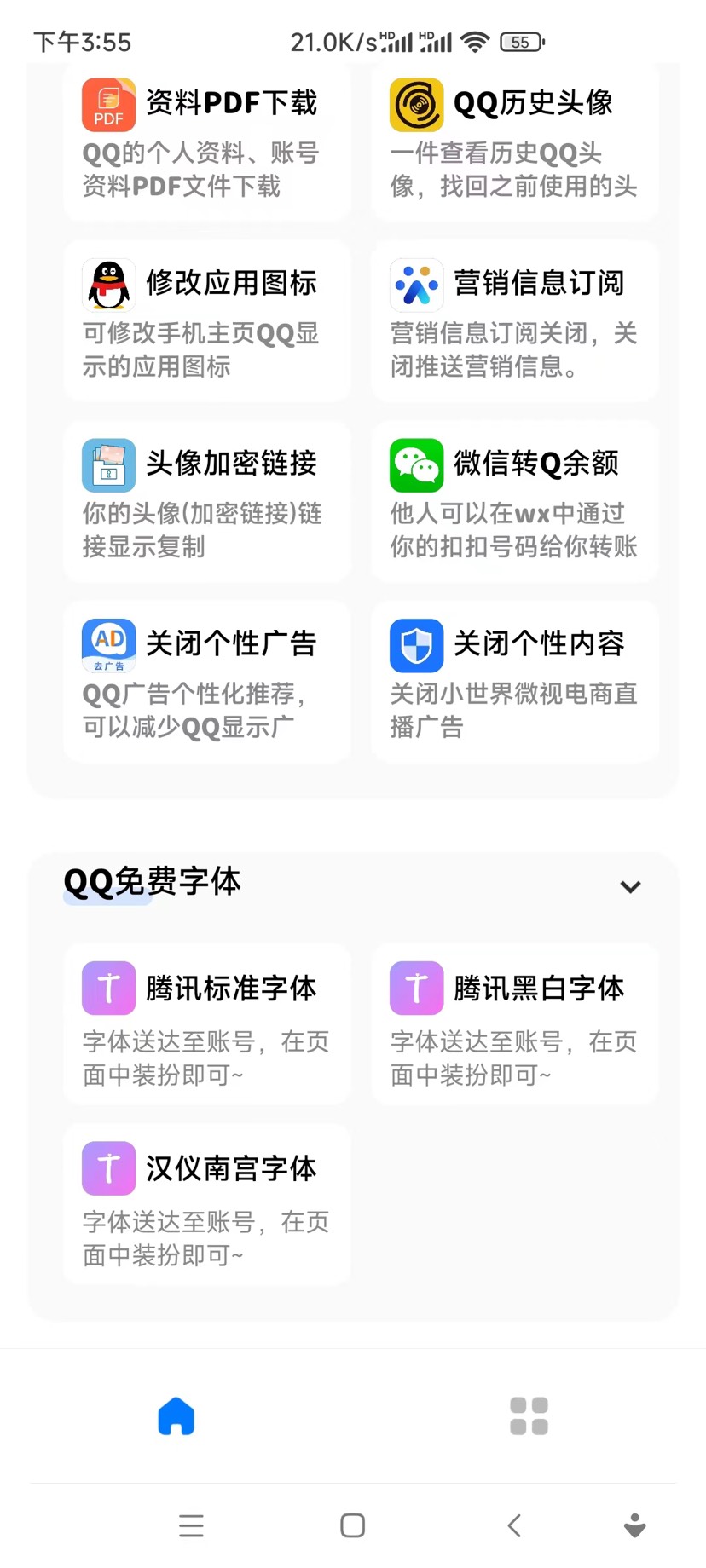Open 营销信息订阅 settings card
This screenshot has height=1568, width=706.
pyautogui.click(x=515, y=320)
